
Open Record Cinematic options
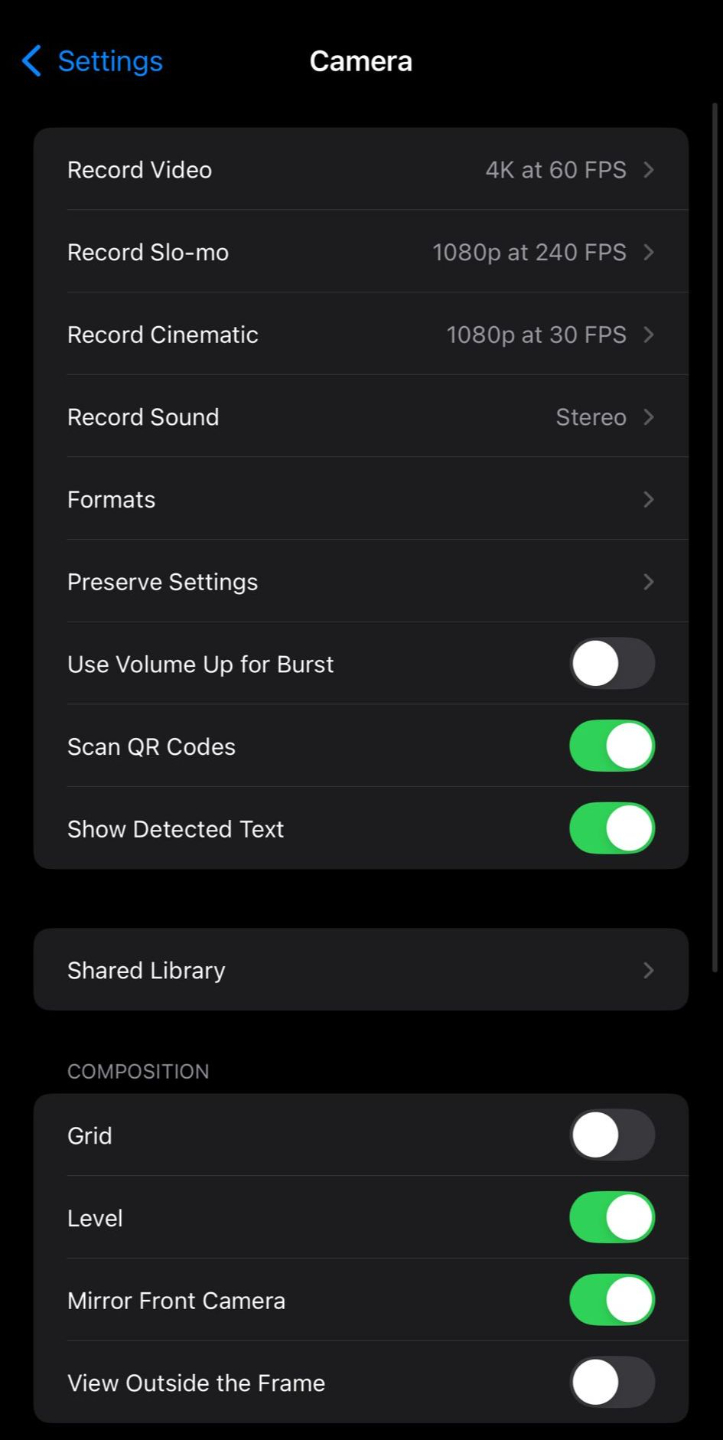pyautogui.click(x=360, y=335)
